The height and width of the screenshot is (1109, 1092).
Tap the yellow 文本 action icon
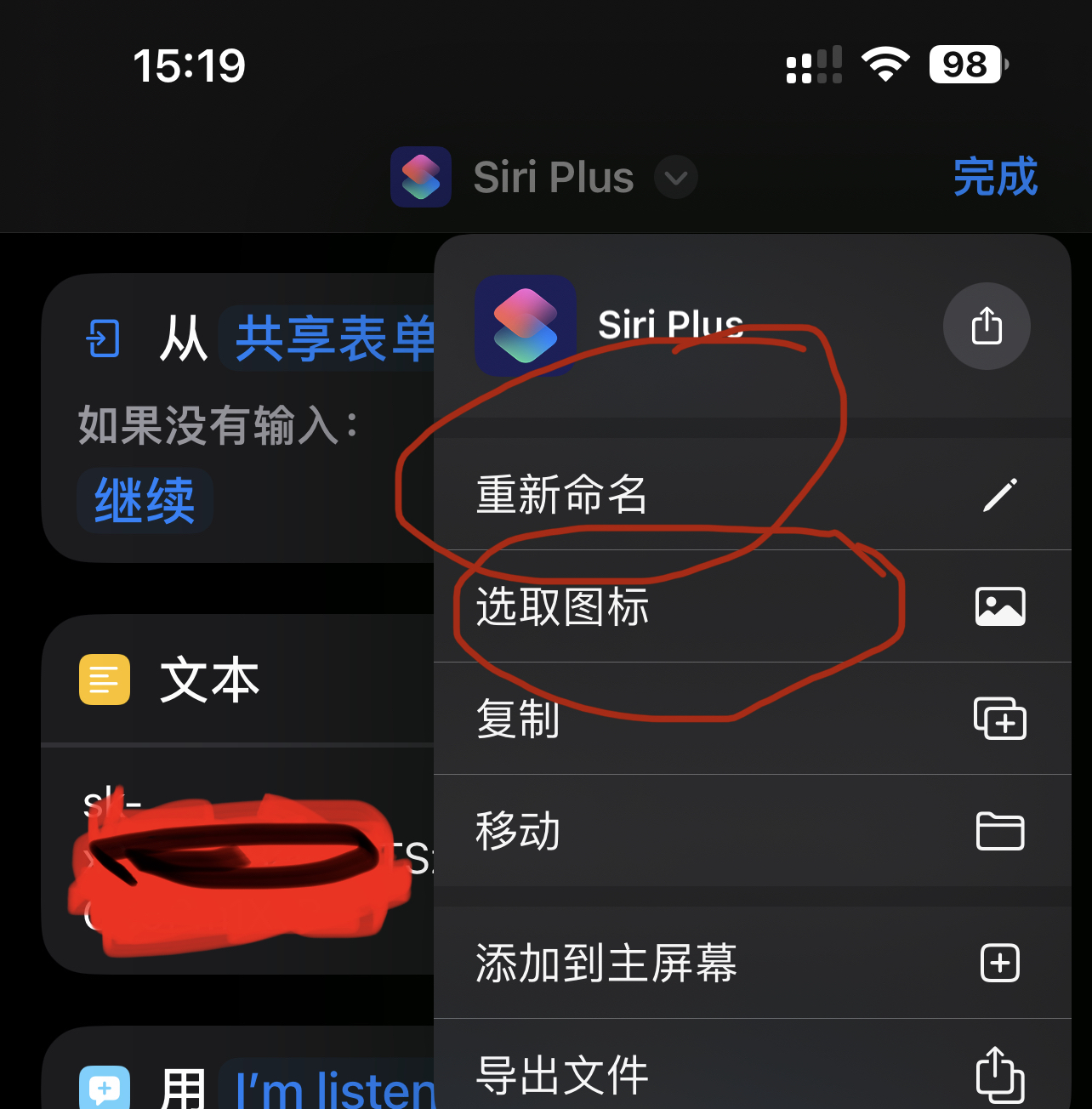point(104,680)
